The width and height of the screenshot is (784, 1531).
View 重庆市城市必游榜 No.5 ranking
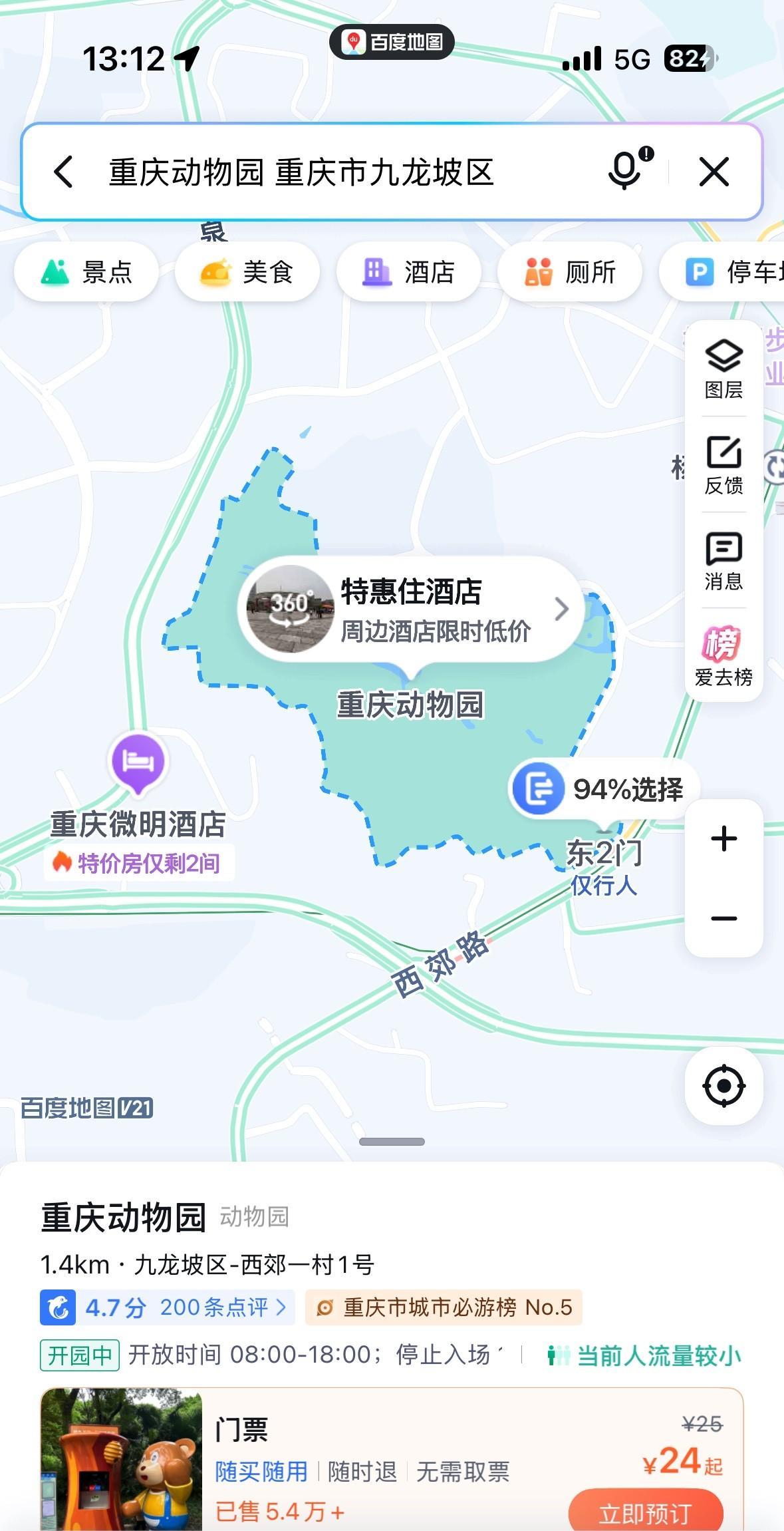(x=444, y=1307)
